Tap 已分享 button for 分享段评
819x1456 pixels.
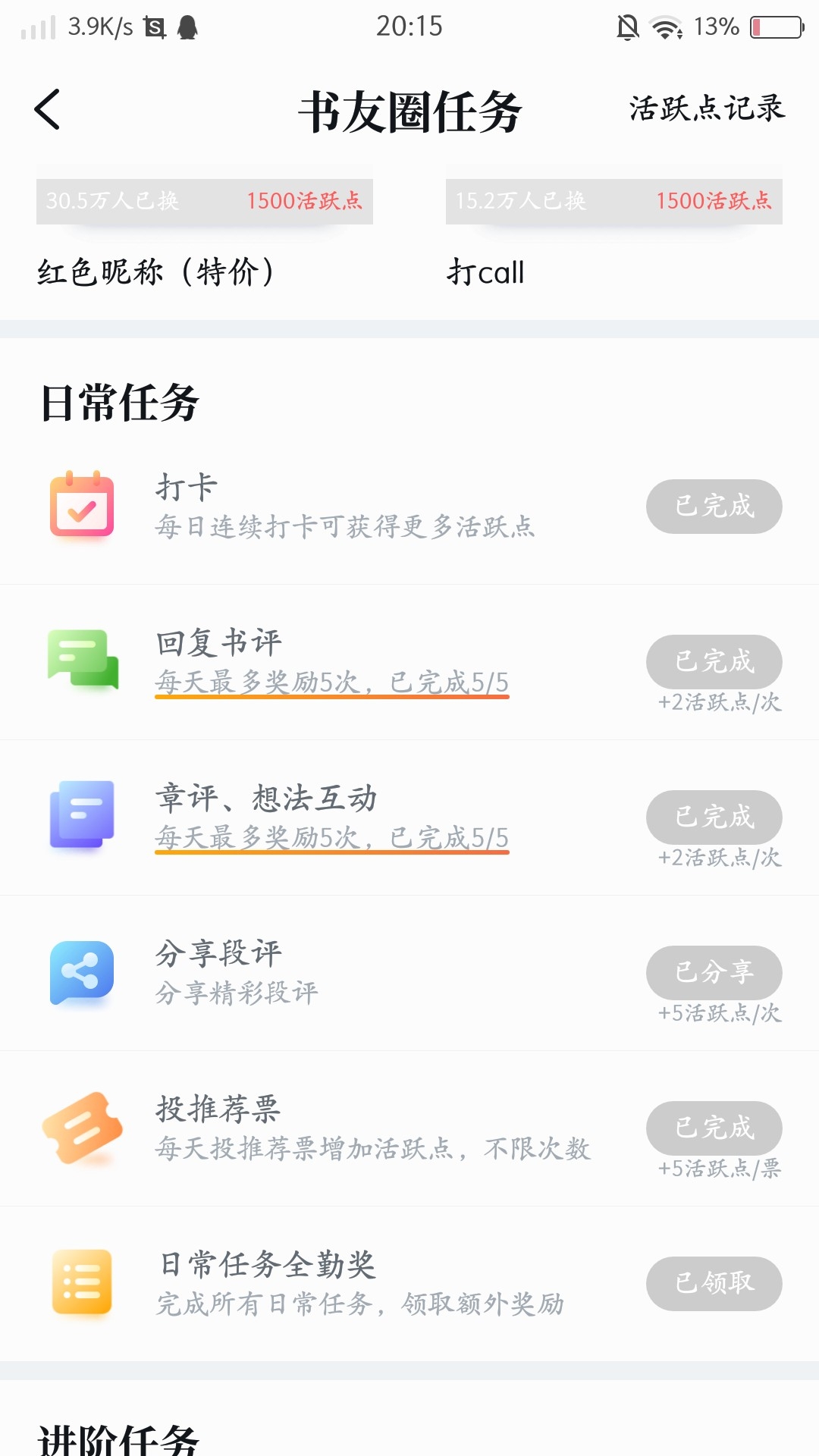click(x=714, y=972)
